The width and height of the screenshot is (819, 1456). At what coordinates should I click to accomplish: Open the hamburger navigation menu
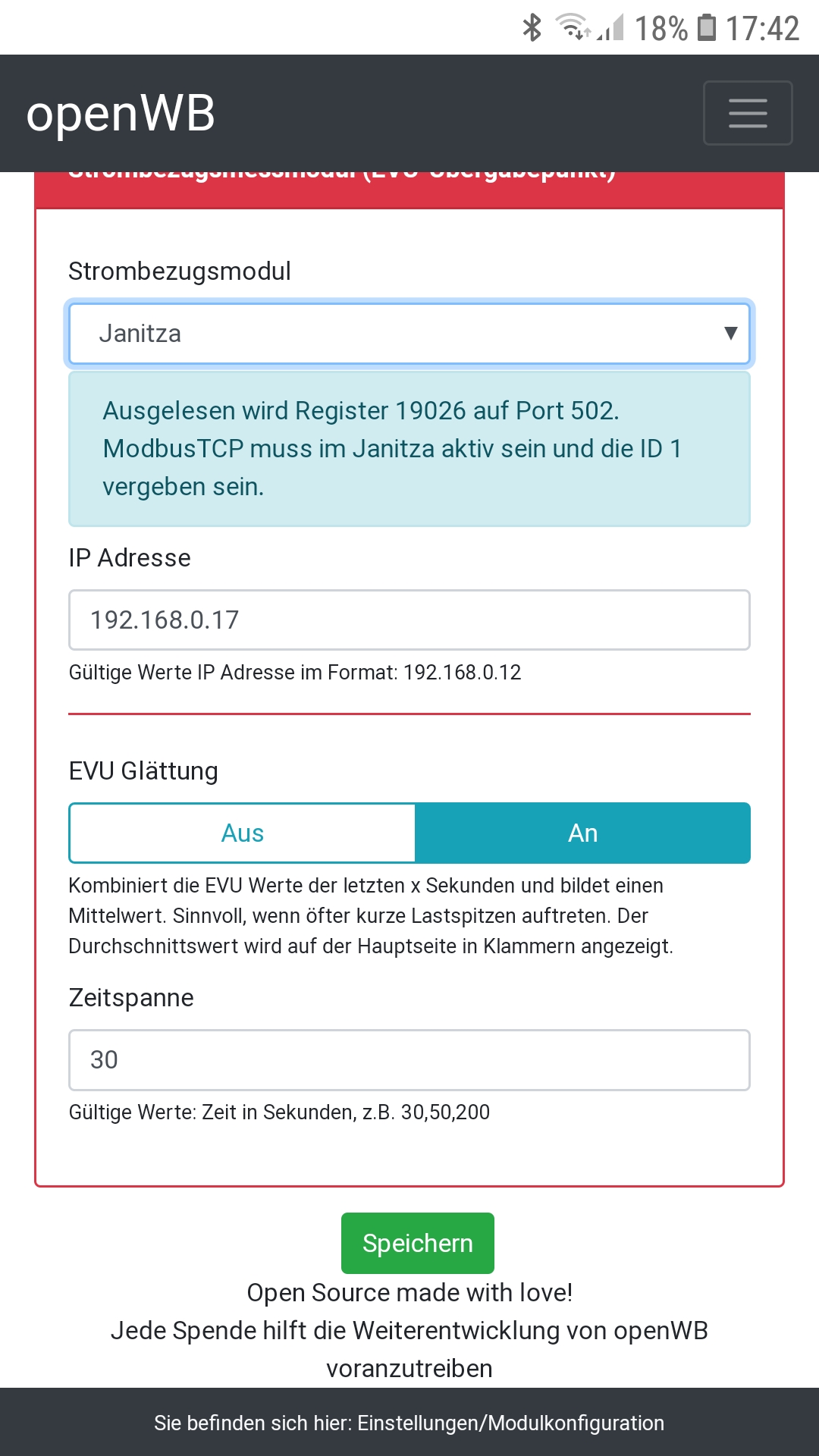pyautogui.click(x=747, y=113)
